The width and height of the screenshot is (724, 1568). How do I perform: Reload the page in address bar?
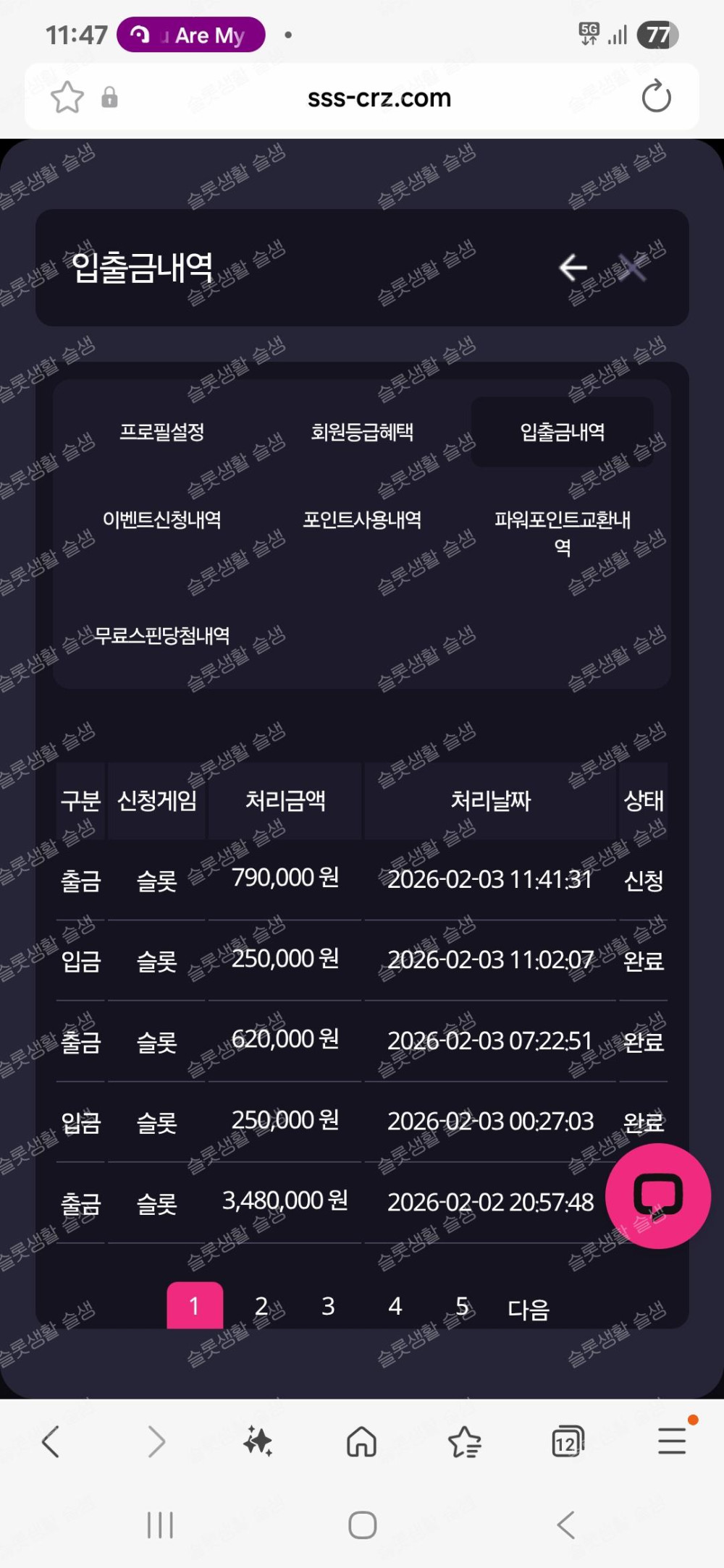tap(656, 97)
